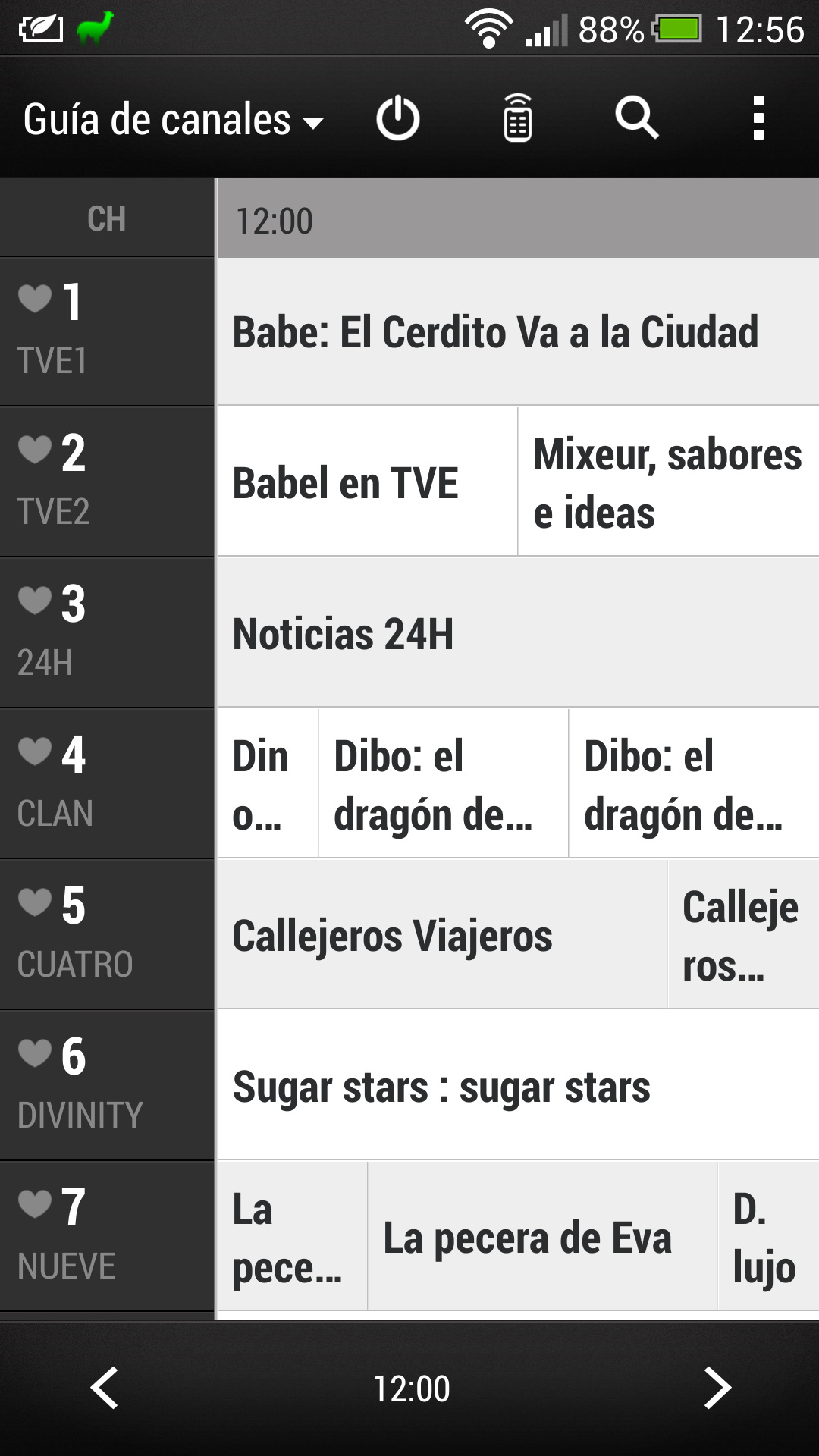Go to the previous time slot arrow
Viewport: 819px width, 1456px height.
[105, 1388]
